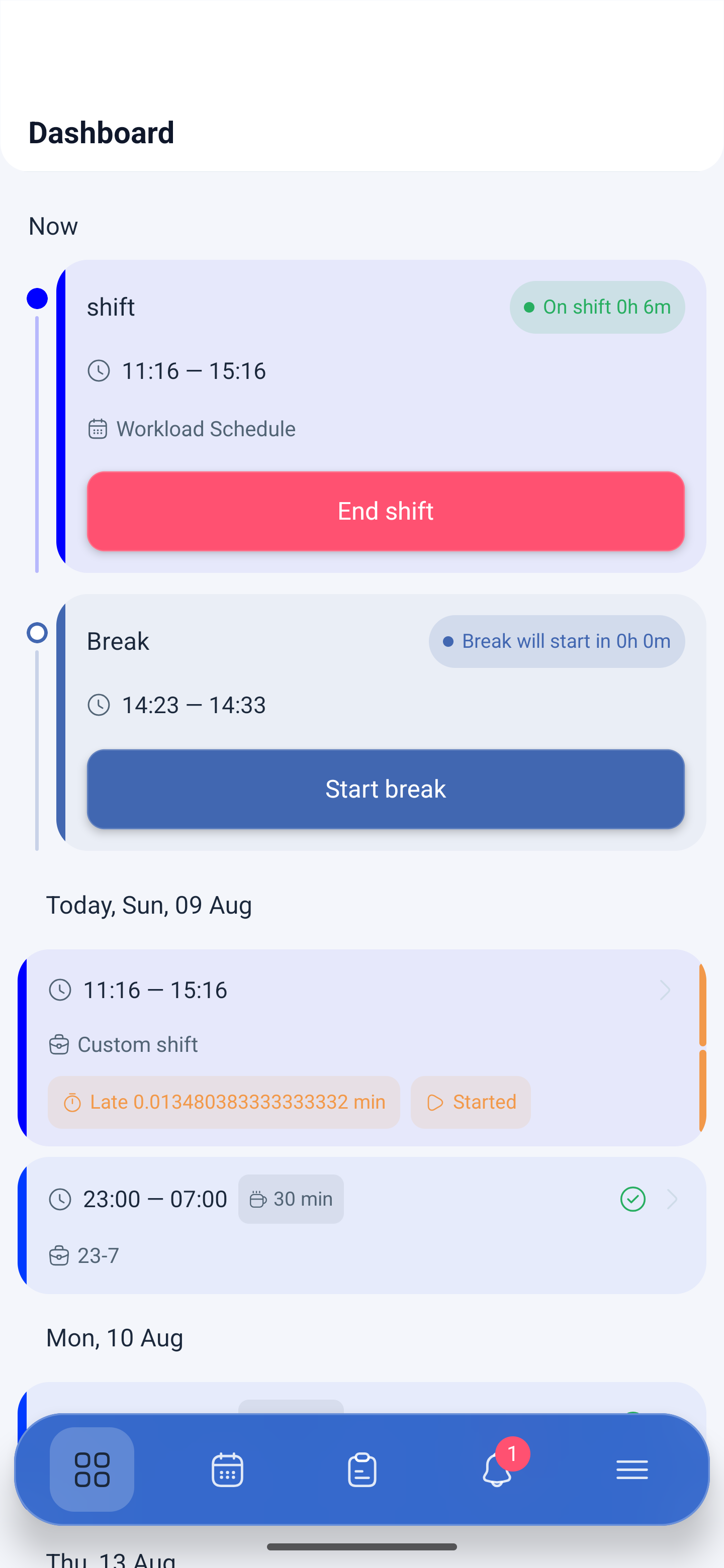
Task: Tap the End shift button
Action: point(386,511)
